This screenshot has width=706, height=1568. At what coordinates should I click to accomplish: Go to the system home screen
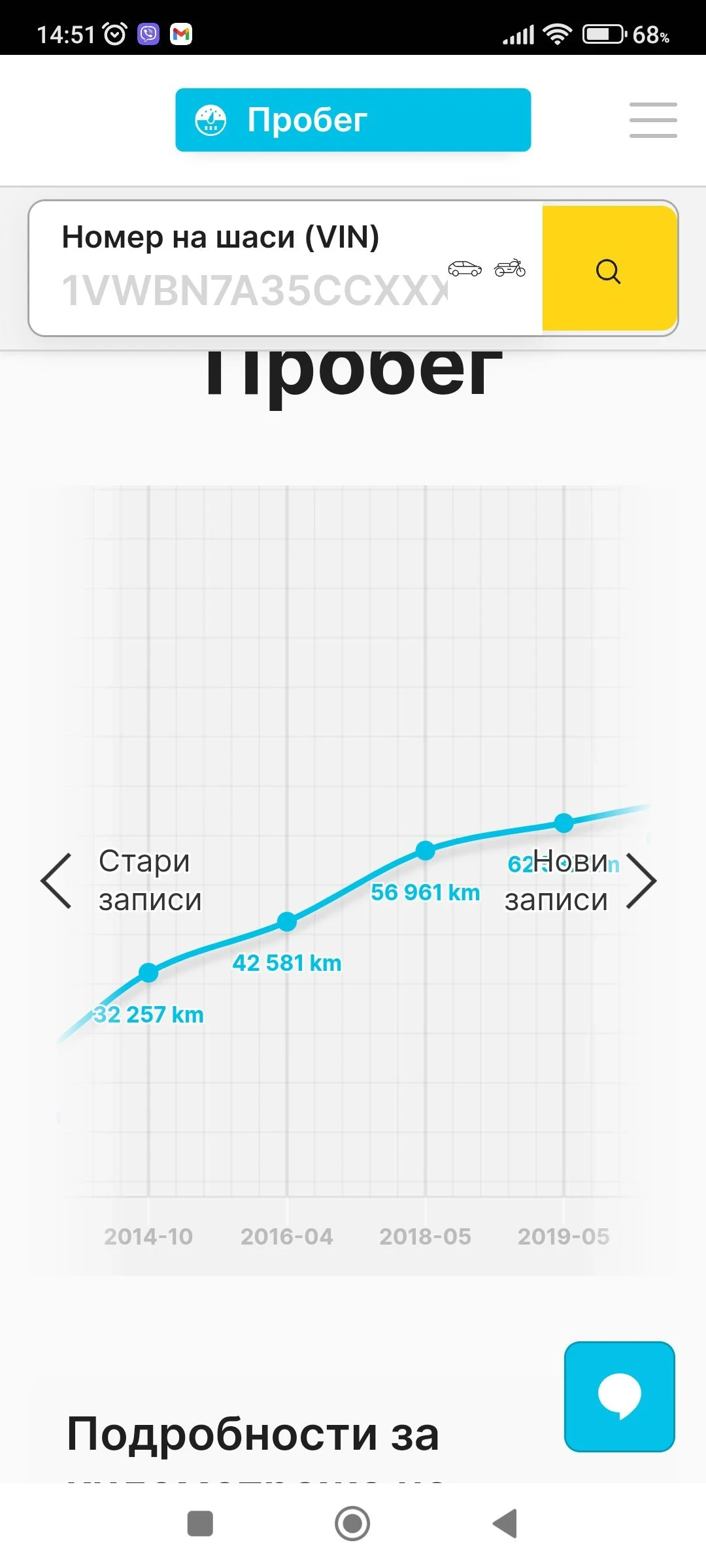[352, 1524]
